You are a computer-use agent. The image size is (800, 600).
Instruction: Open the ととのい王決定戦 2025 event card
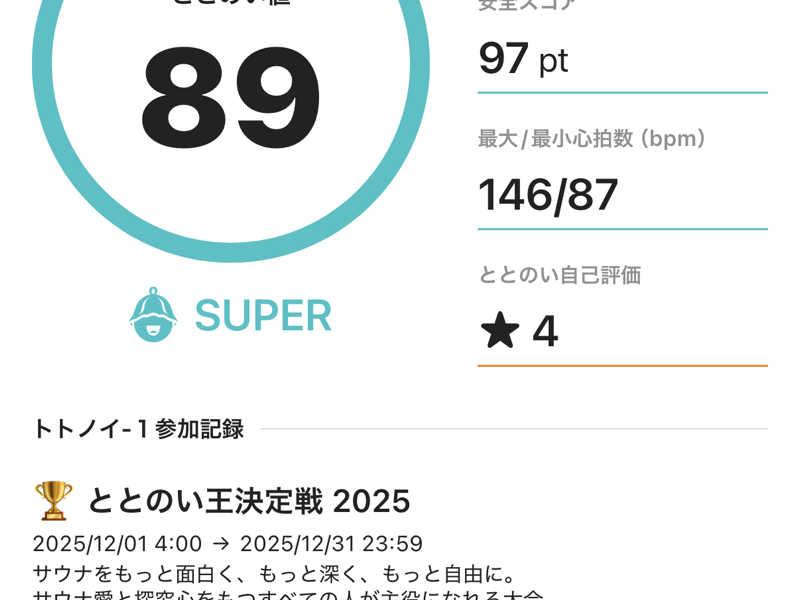pos(250,500)
